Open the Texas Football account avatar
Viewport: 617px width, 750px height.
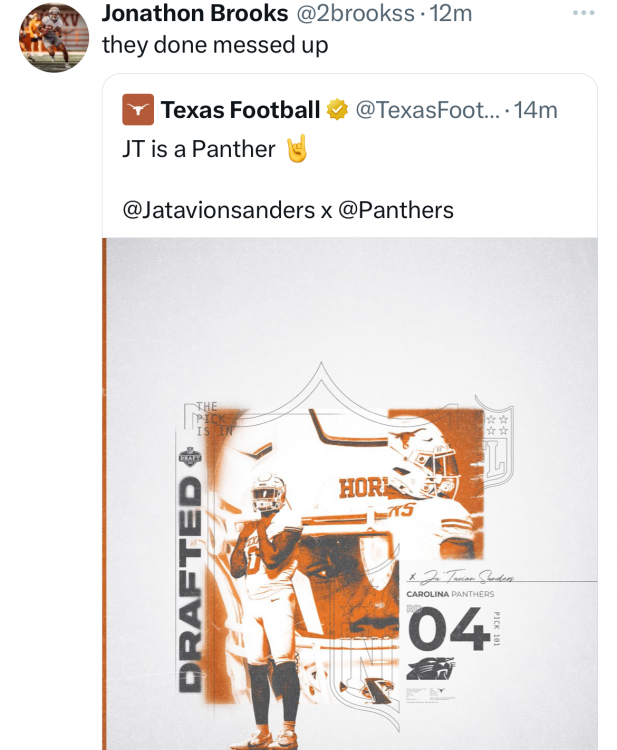pyautogui.click(x=138, y=110)
